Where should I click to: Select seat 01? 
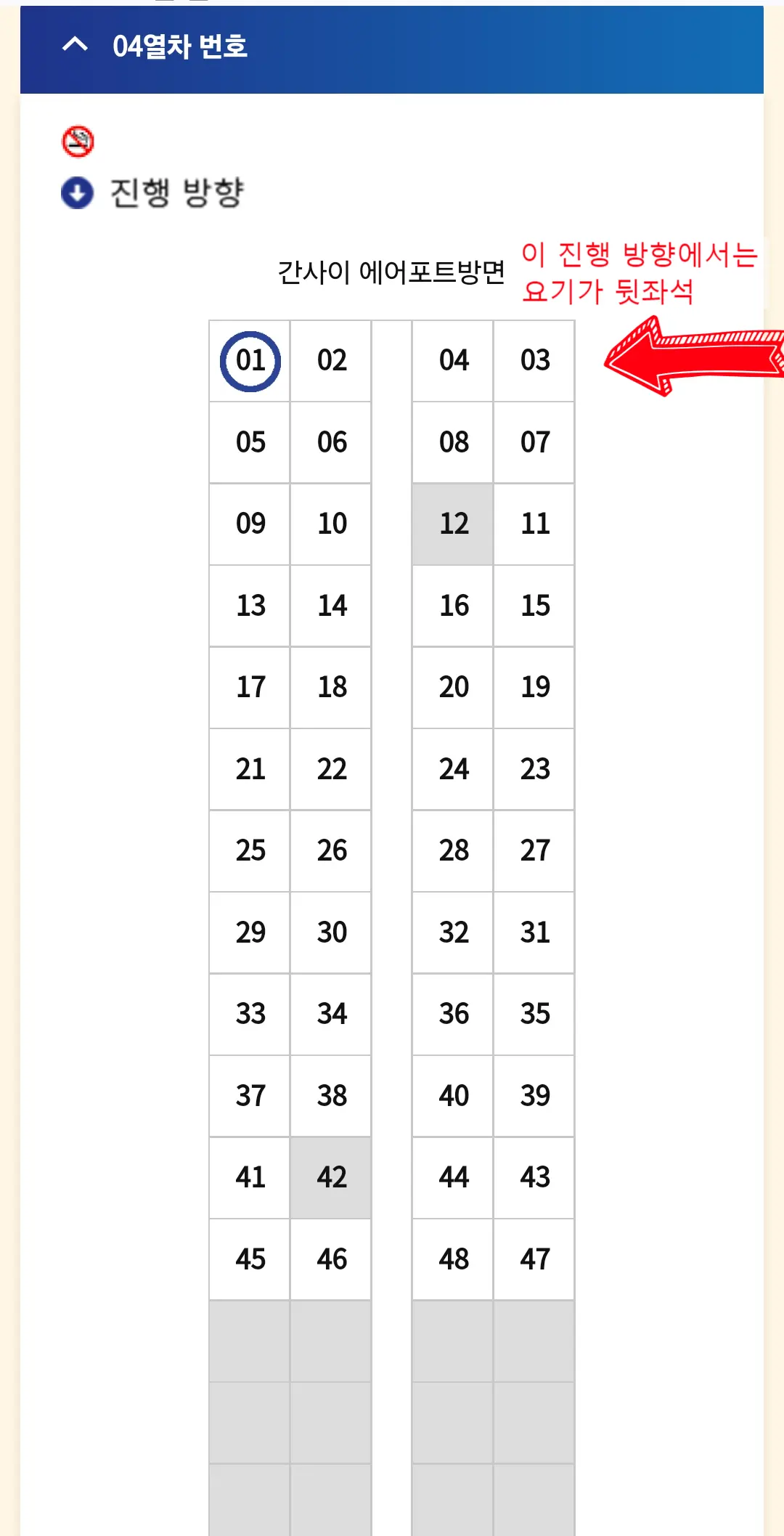250,361
